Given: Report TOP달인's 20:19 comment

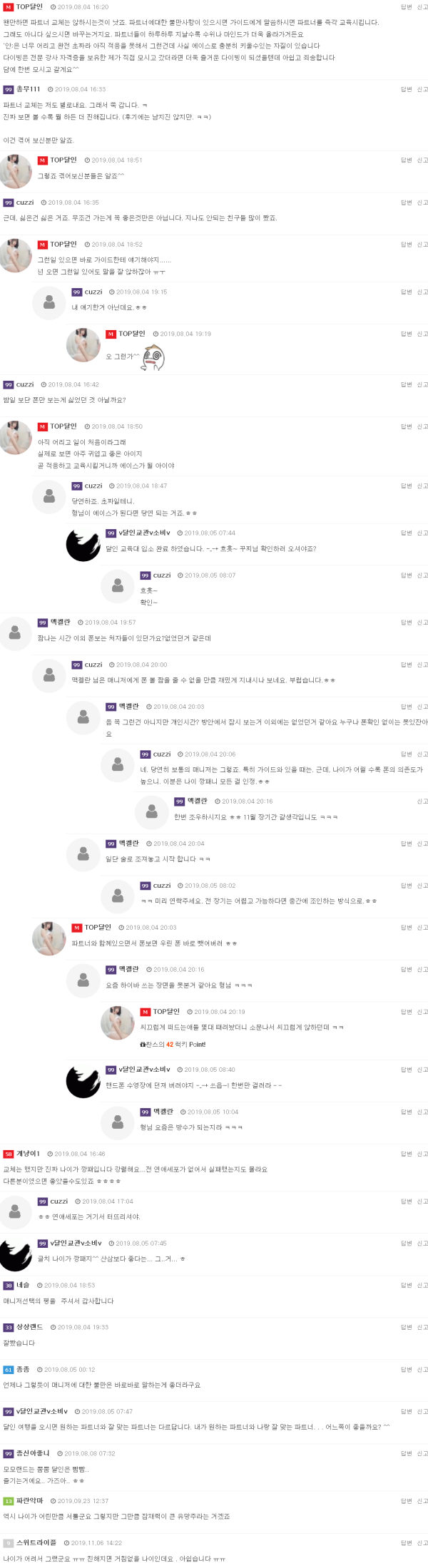Looking at the screenshot, I should tap(422, 1012).
